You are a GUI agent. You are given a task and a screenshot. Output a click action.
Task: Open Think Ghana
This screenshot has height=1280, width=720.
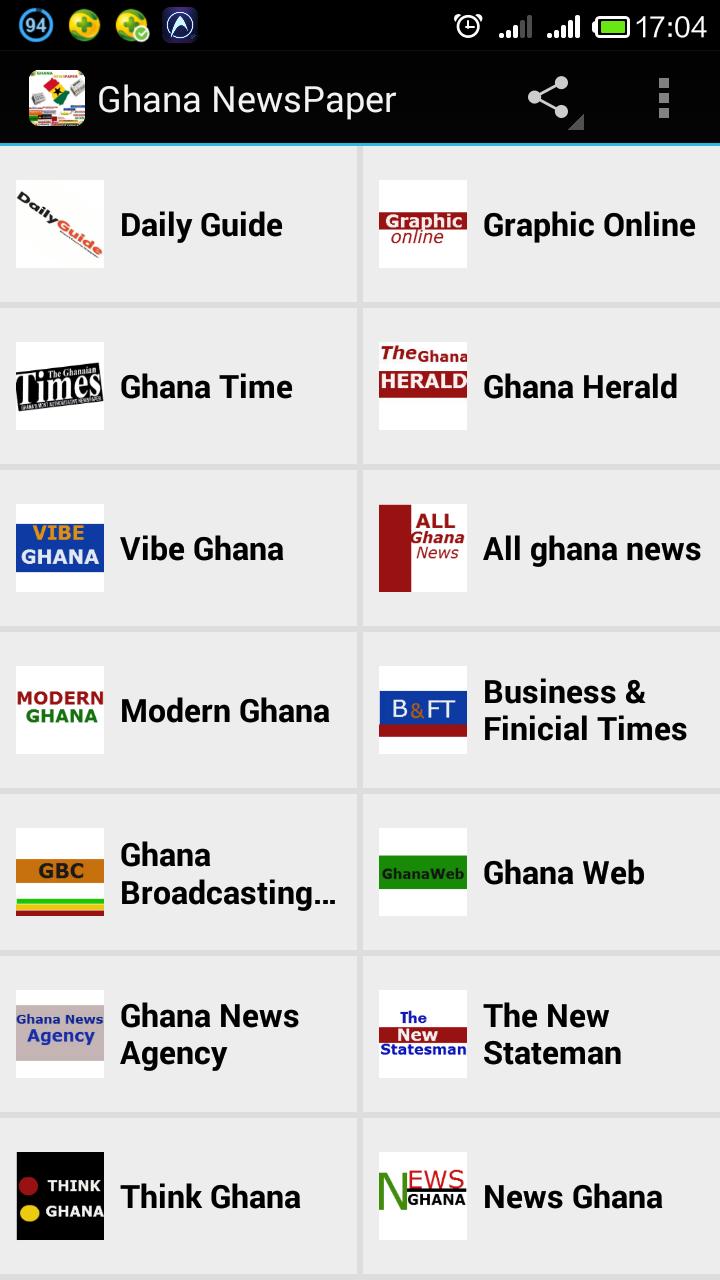coord(178,1197)
